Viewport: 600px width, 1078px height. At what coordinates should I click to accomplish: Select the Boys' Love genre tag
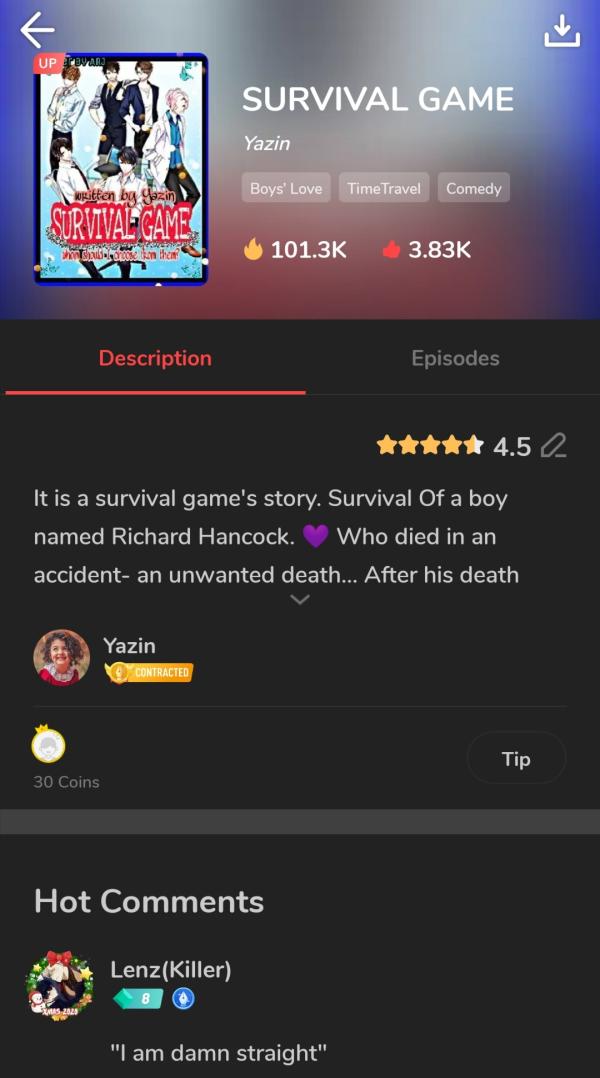(286, 188)
